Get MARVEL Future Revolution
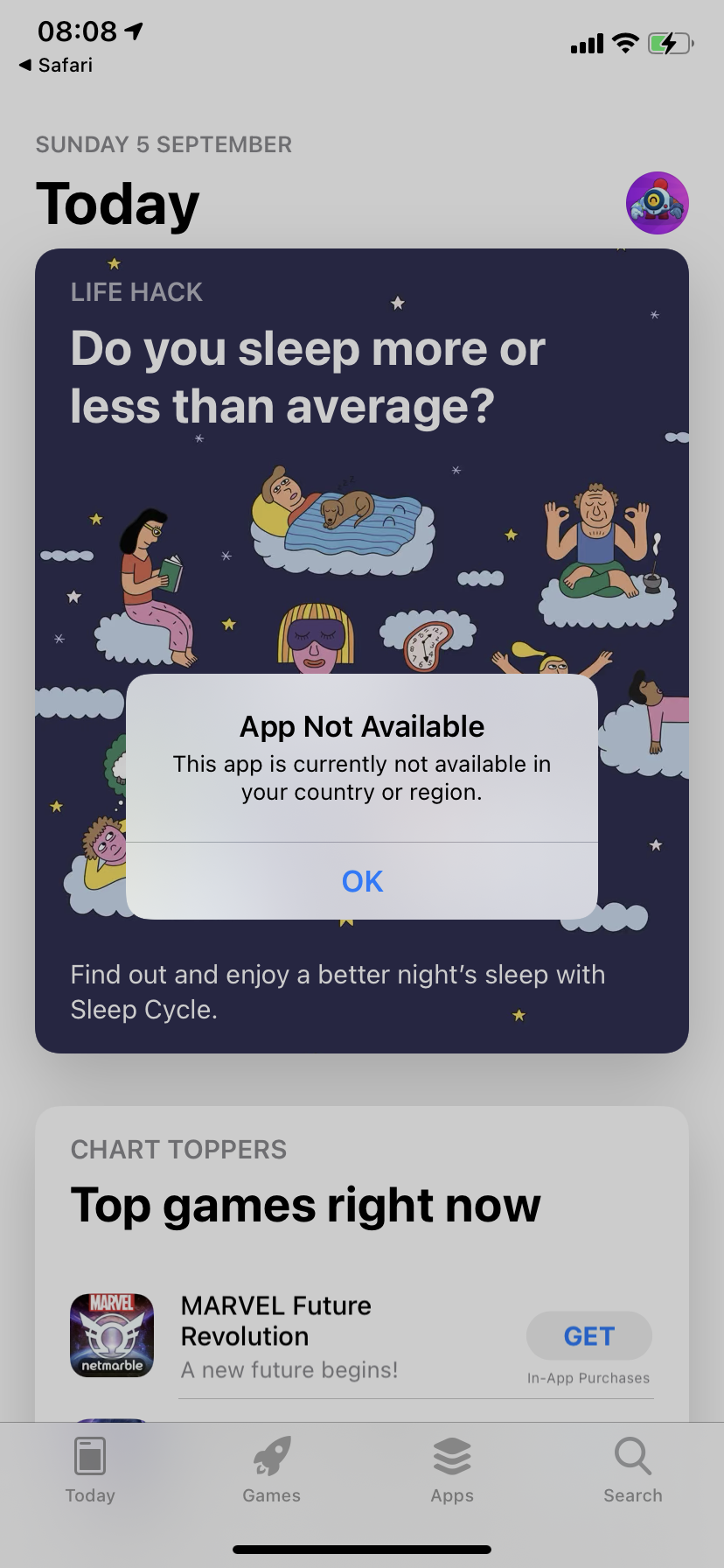Screen dimensions: 724x1568 coord(589,1336)
